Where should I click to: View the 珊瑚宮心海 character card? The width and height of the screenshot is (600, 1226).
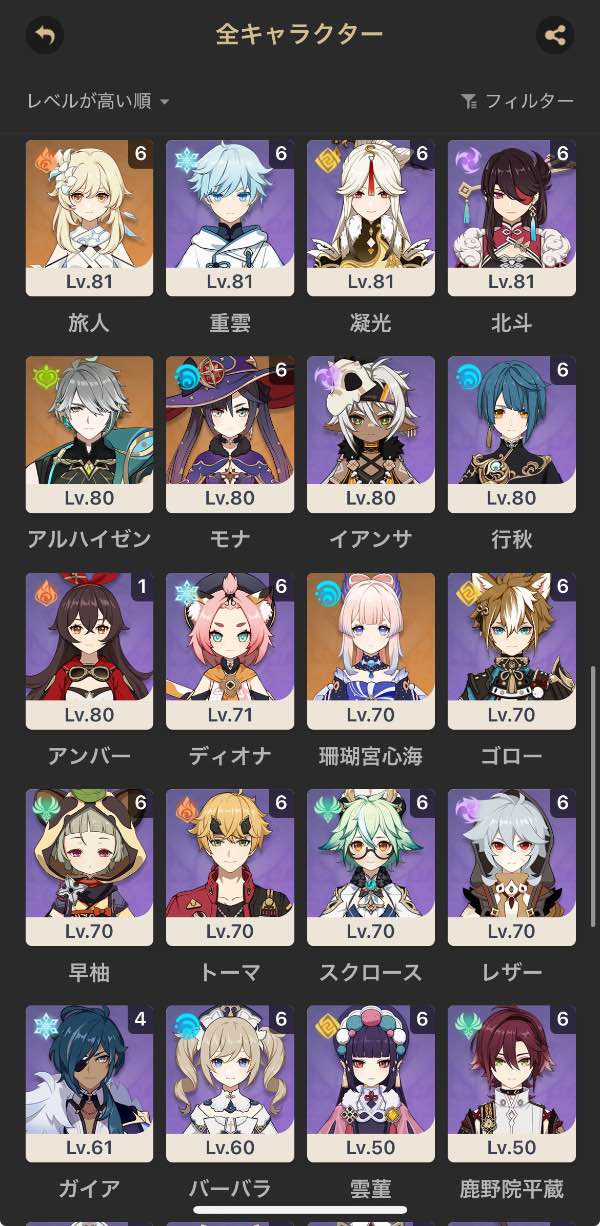point(371,651)
